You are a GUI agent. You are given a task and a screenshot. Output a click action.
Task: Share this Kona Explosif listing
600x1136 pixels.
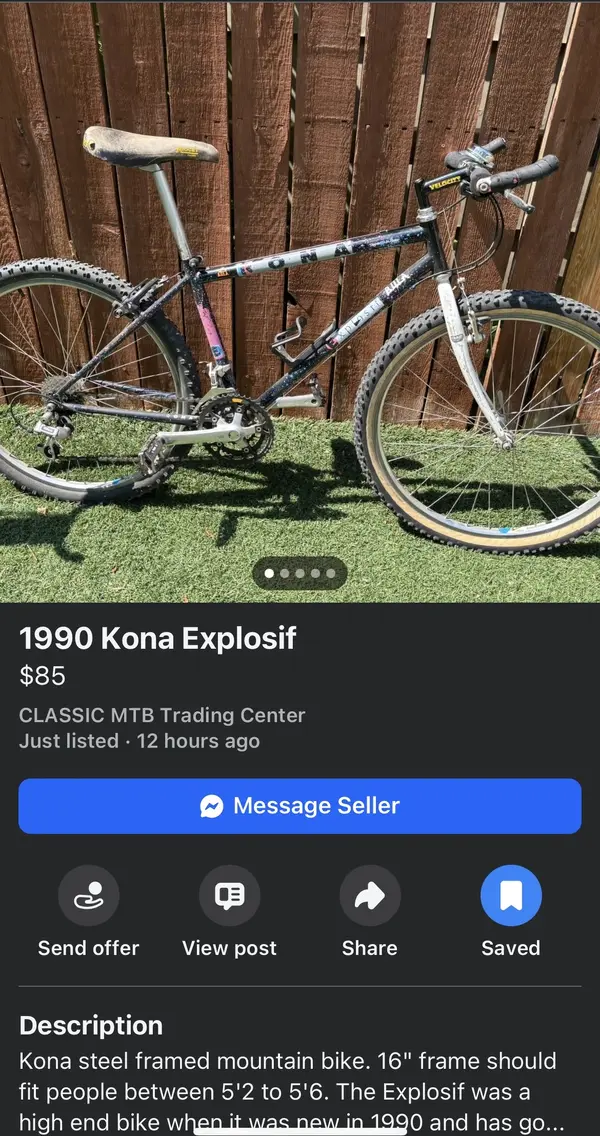click(x=370, y=896)
